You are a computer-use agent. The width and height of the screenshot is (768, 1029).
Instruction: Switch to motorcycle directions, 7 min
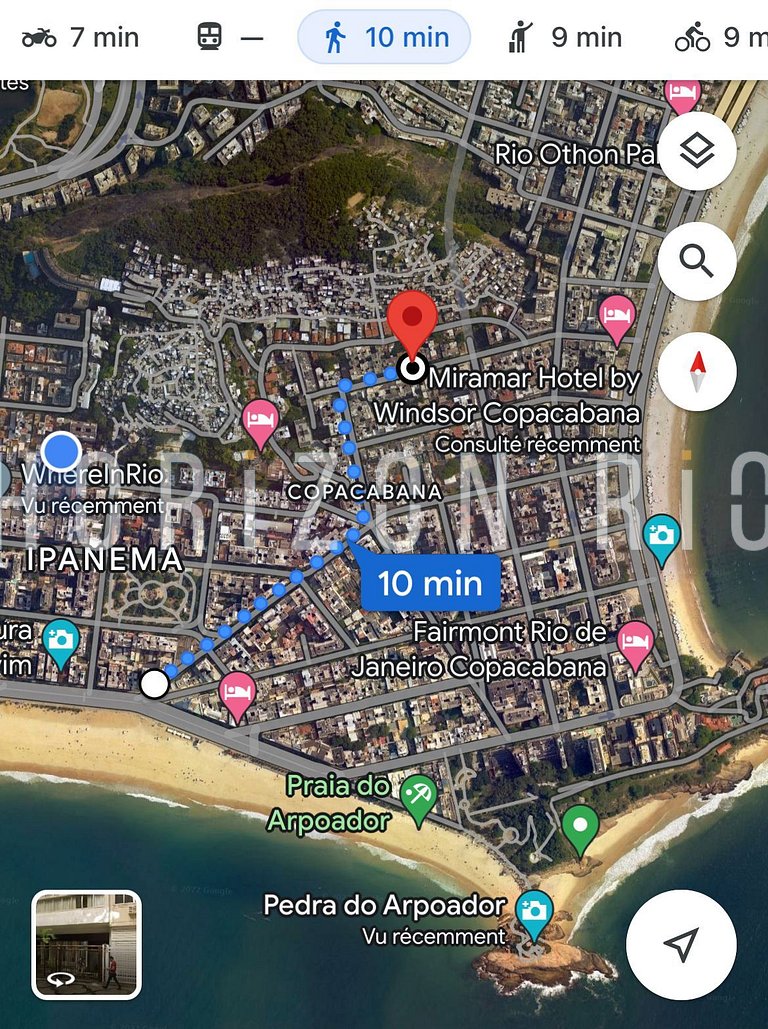[80, 38]
